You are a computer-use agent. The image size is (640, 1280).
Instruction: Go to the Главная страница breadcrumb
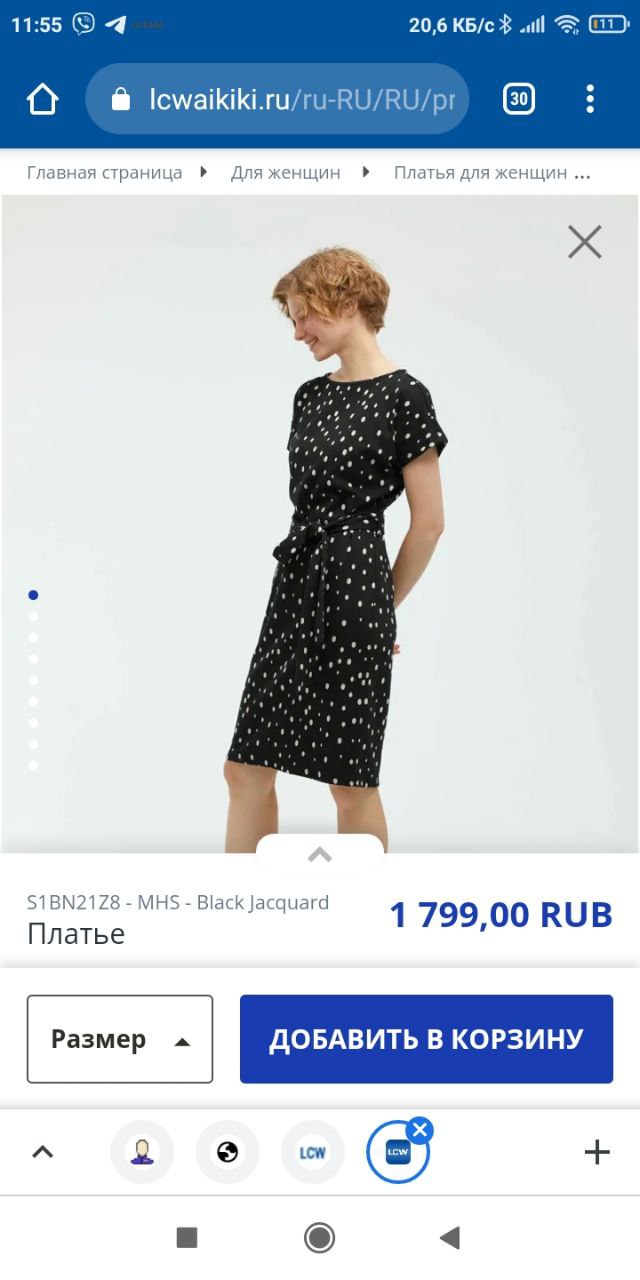[x=104, y=172]
